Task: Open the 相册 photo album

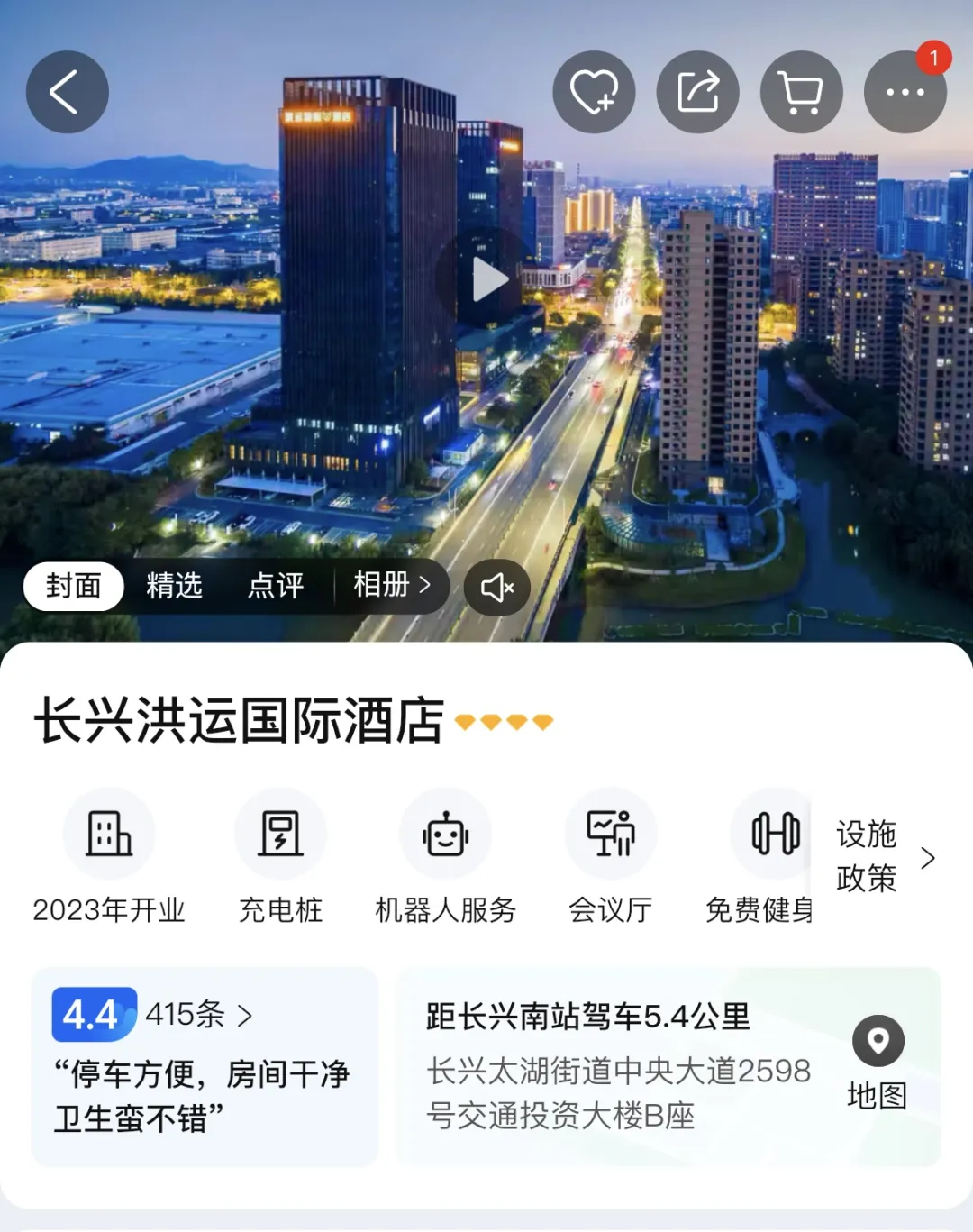Action: coord(391,586)
